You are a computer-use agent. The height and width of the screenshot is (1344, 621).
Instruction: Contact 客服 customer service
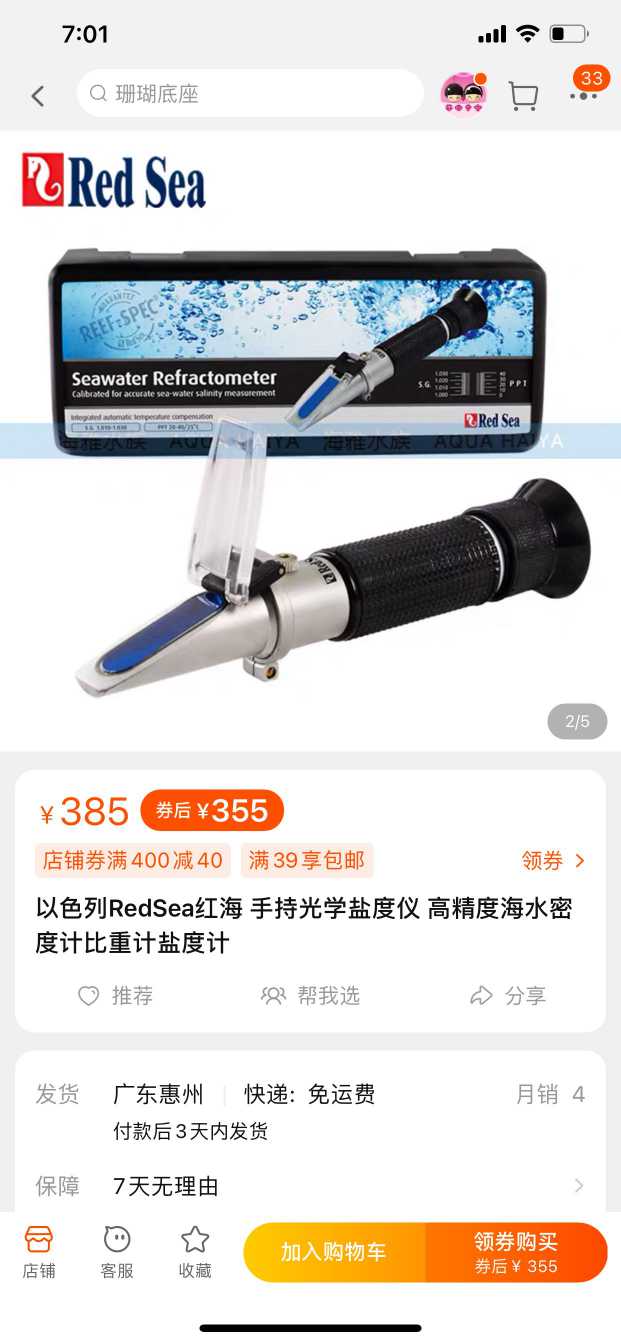(x=117, y=1252)
